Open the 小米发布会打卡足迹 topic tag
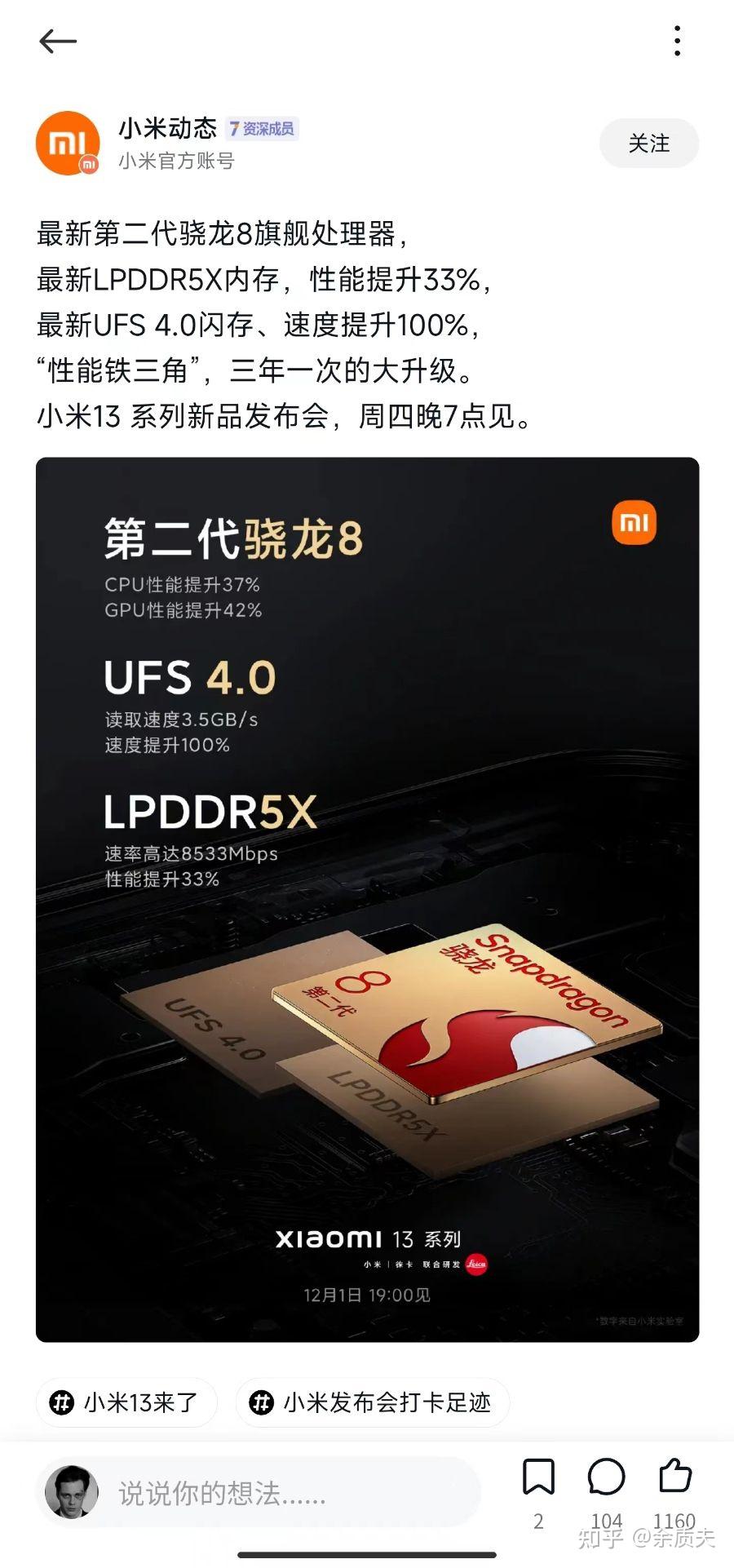The height and width of the screenshot is (1568, 734). (x=372, y=1402)
